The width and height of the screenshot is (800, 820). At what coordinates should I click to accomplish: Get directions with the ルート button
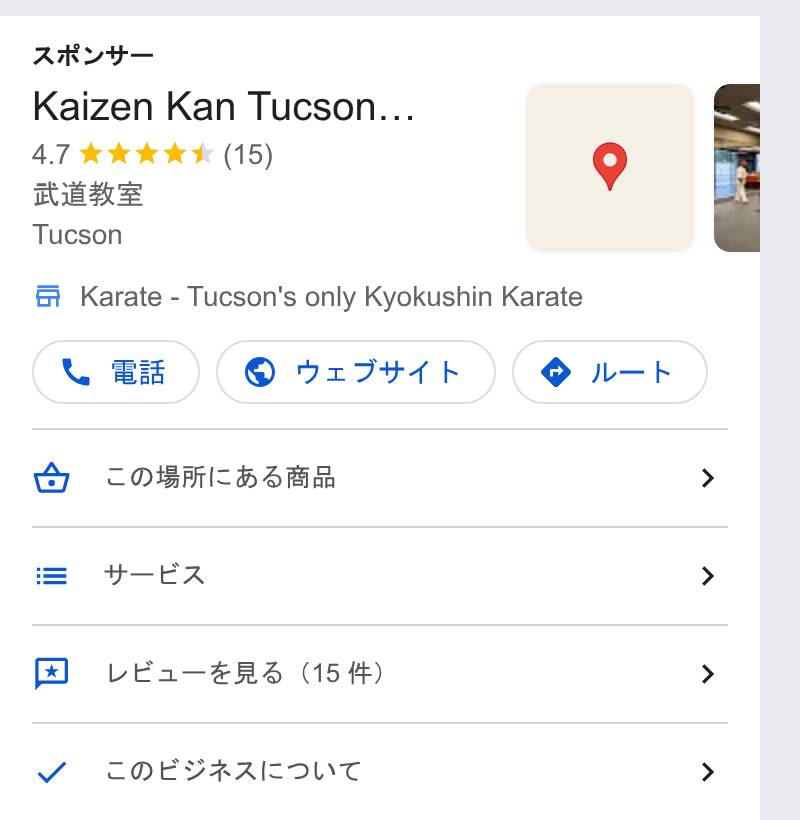610,372
